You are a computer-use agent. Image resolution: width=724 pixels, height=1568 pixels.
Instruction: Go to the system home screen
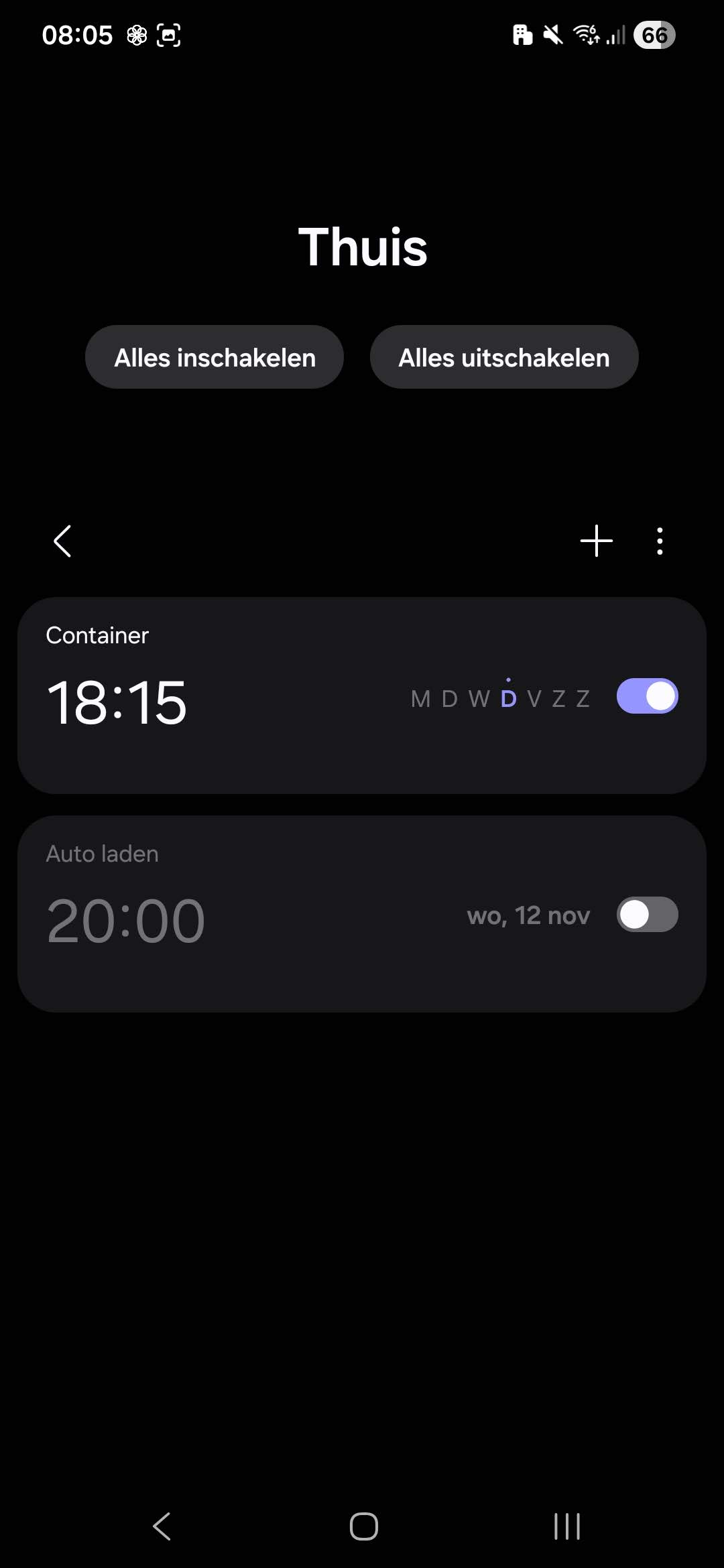coord(363,1526)
